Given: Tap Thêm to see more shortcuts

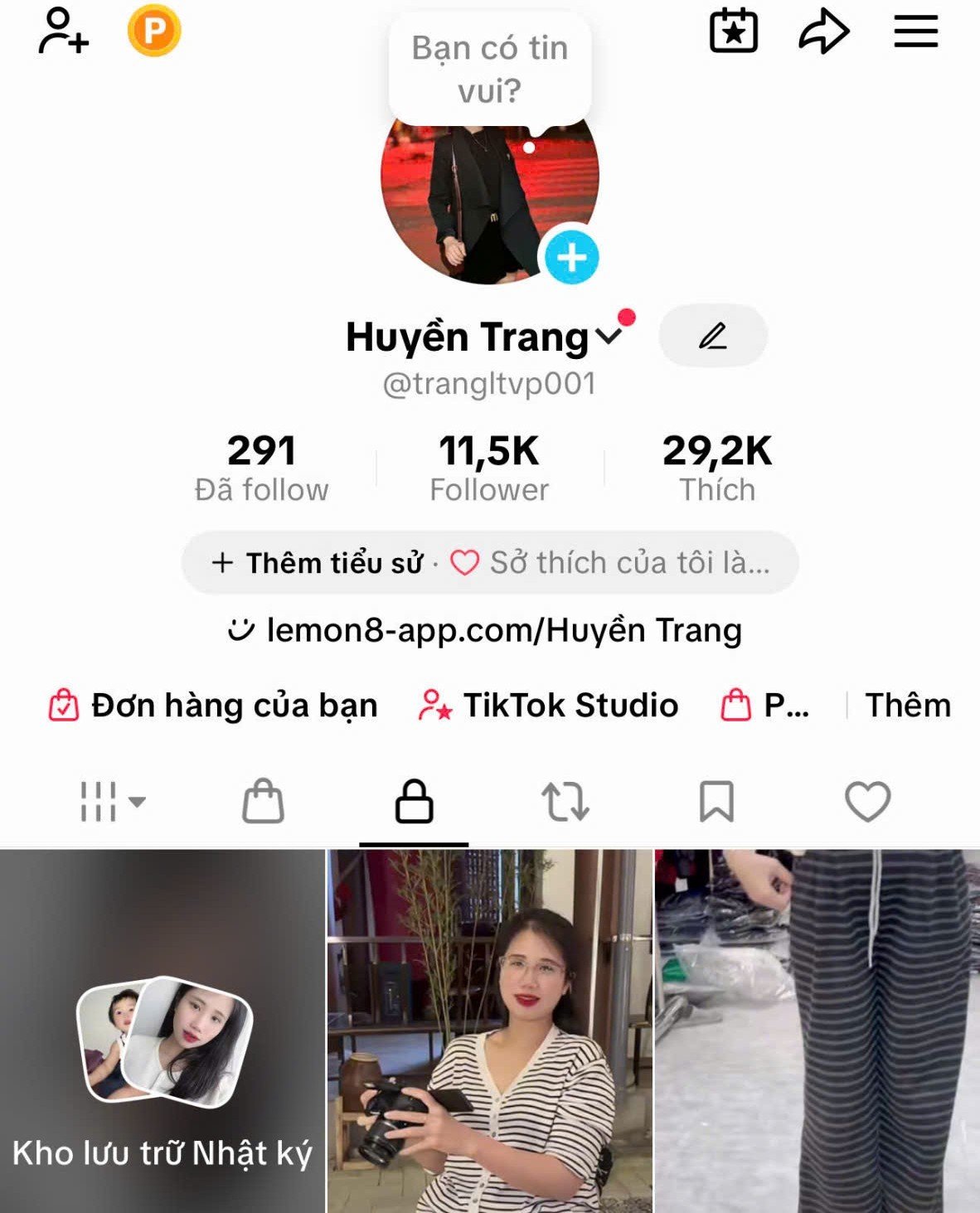Looking at the screenshot, I should (x=907, y=706).
